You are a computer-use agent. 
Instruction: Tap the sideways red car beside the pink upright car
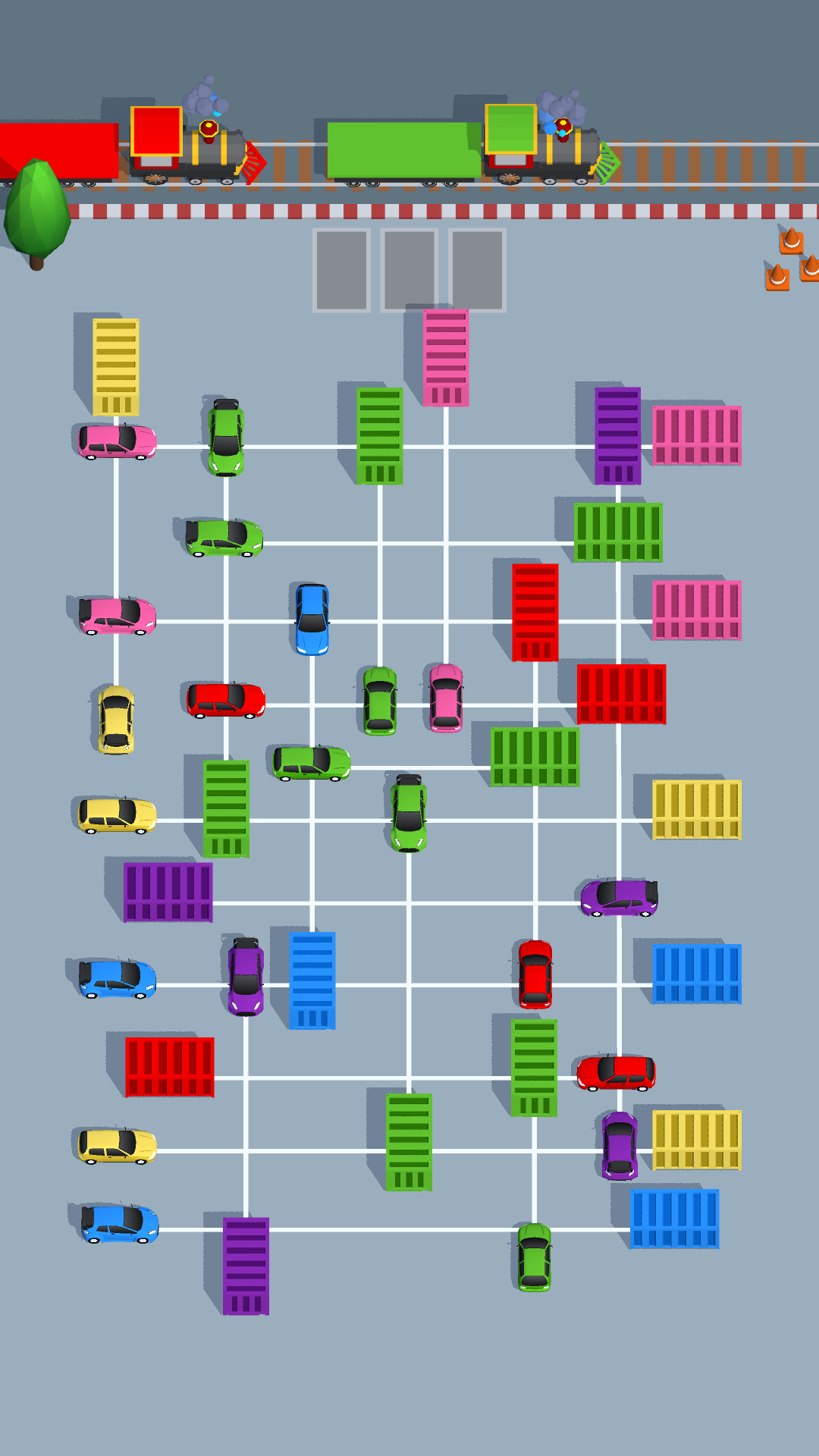226,700
